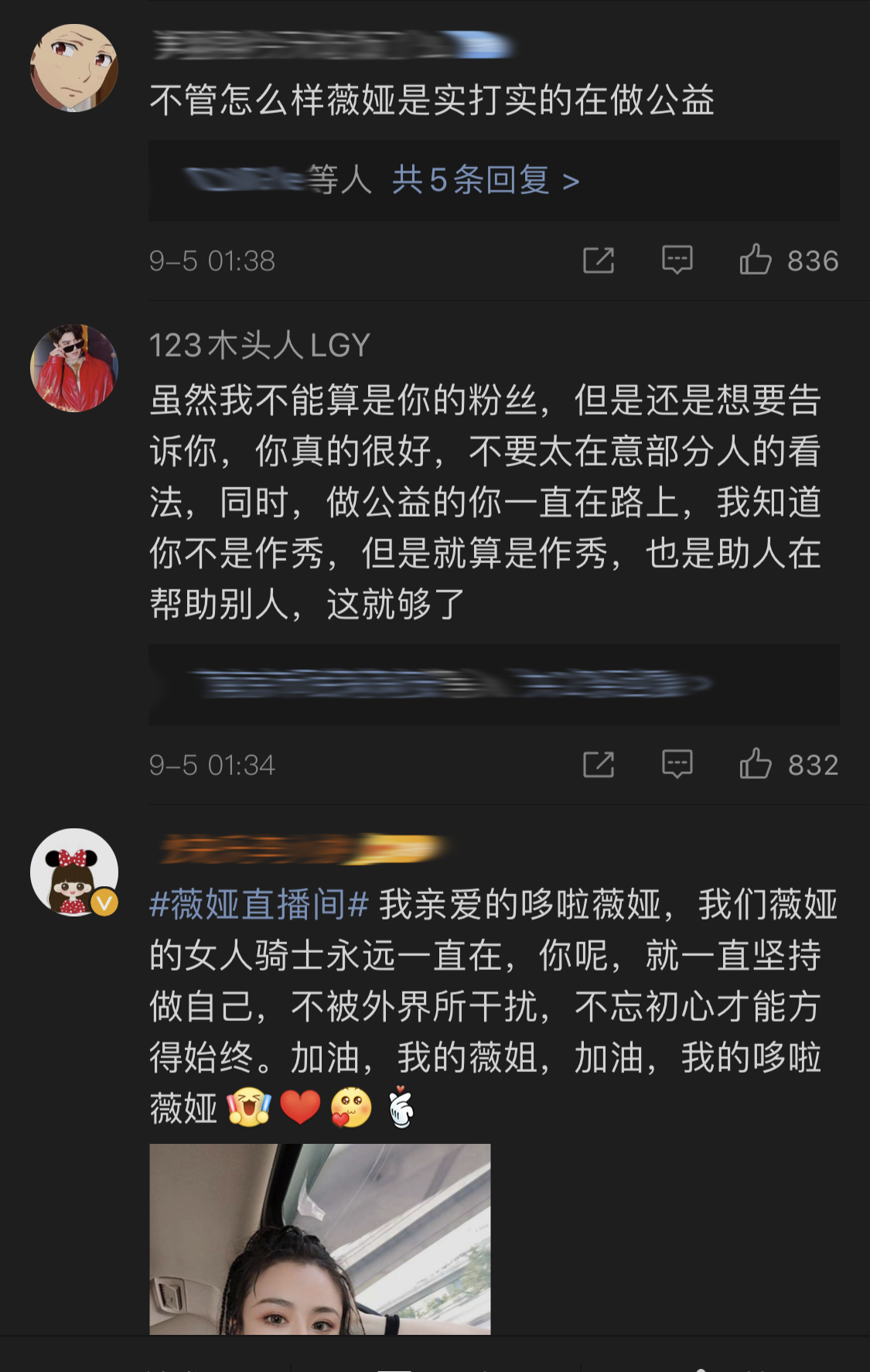Open 123木头人LGY's profile avatar

74,368
